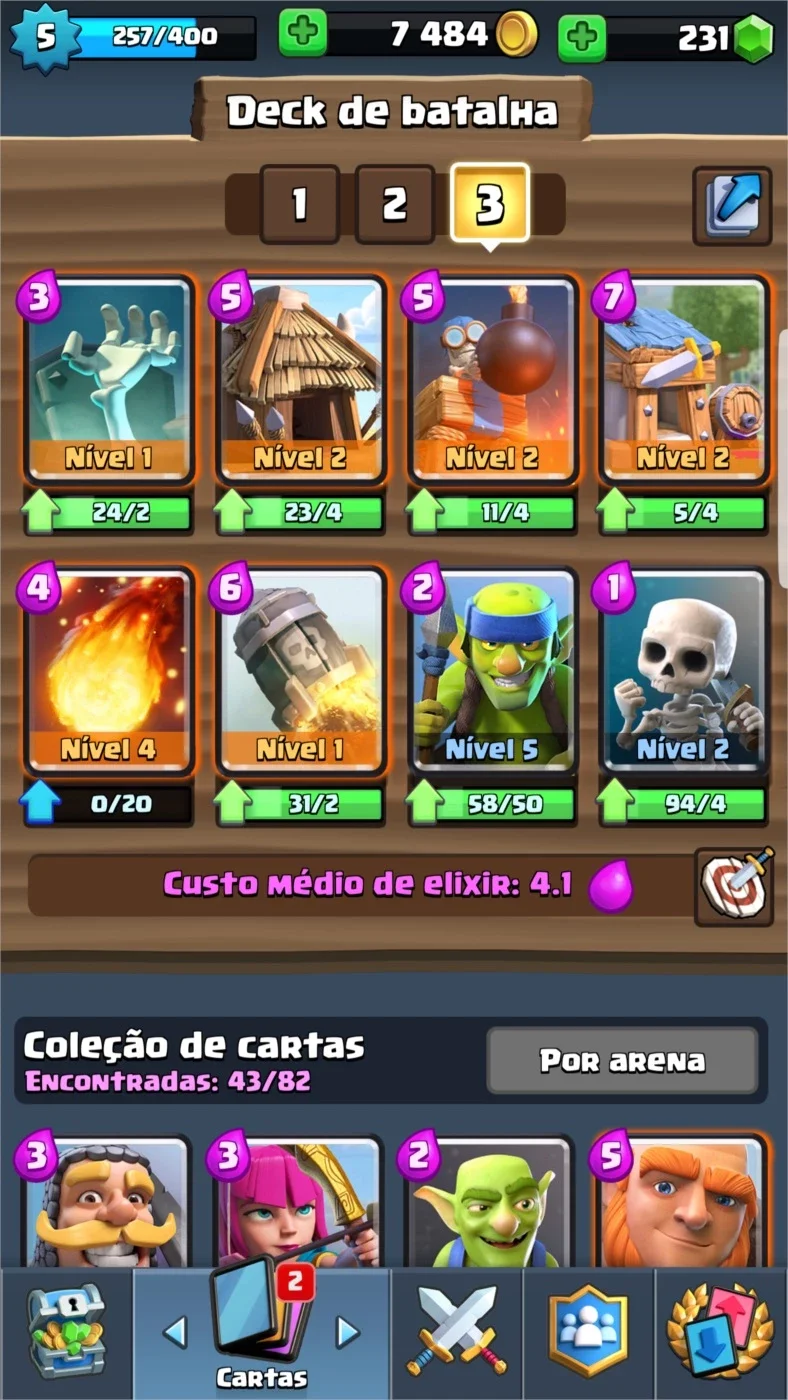
Task: Share or copy the deck via arrow icon
Action: pos(732,206)
